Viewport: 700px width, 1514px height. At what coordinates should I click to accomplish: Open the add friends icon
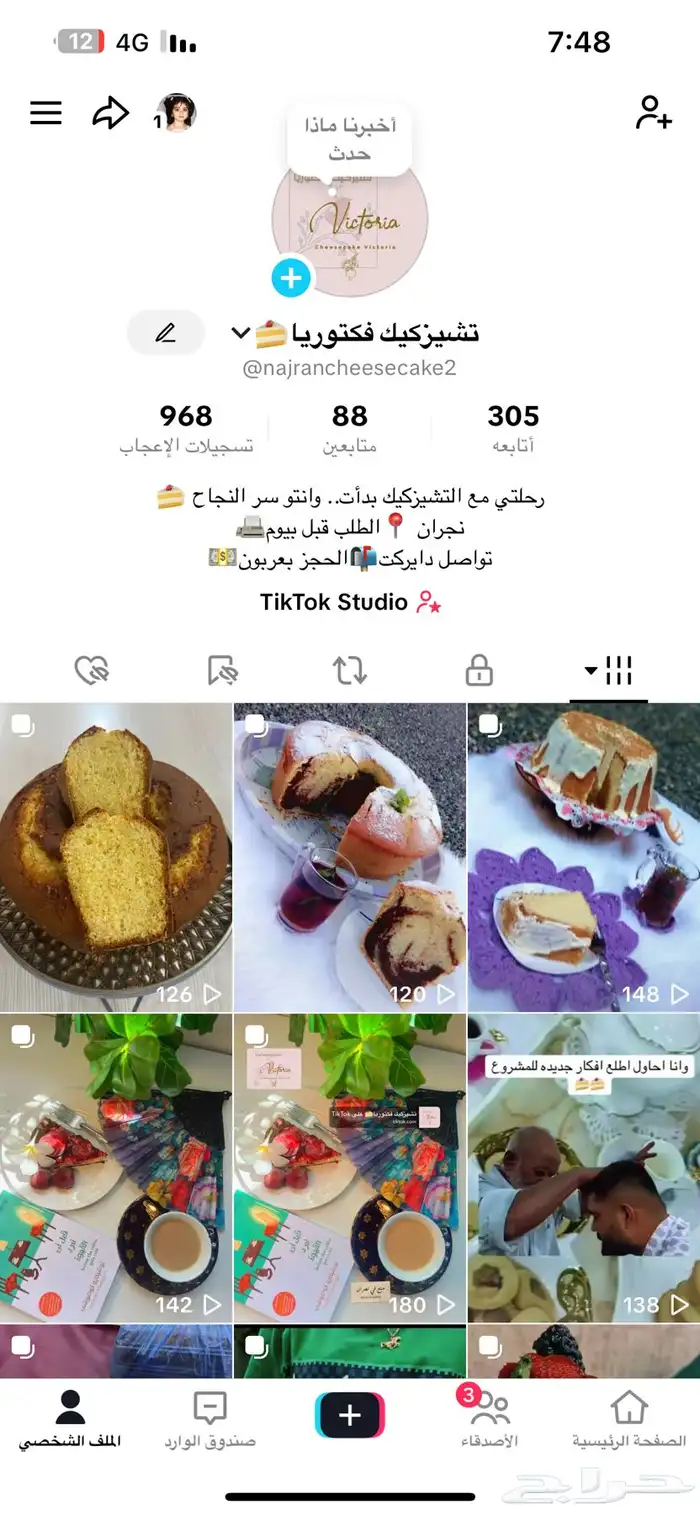[x=653, y=113]
